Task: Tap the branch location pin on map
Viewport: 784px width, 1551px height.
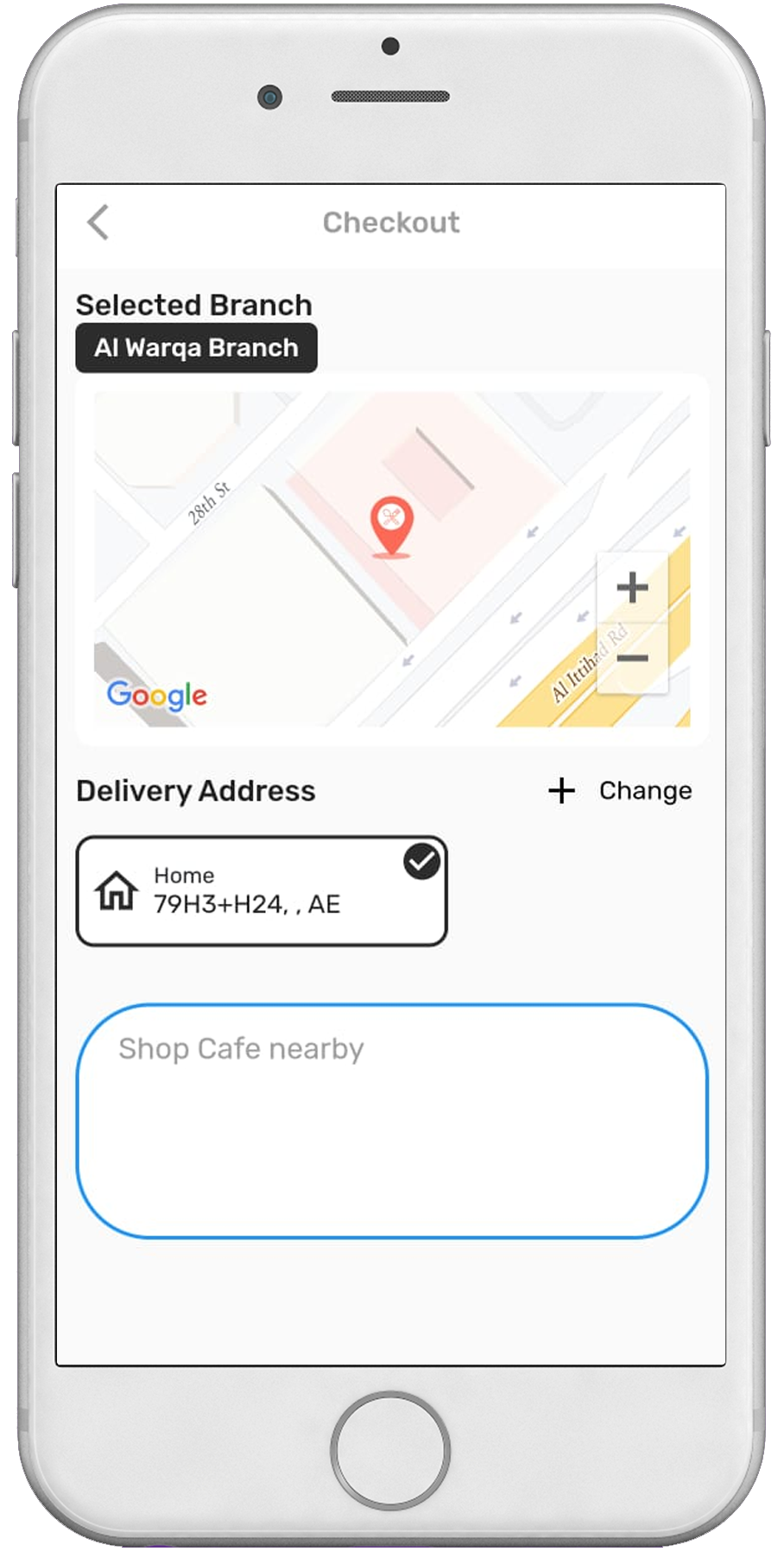Action: 391,524
